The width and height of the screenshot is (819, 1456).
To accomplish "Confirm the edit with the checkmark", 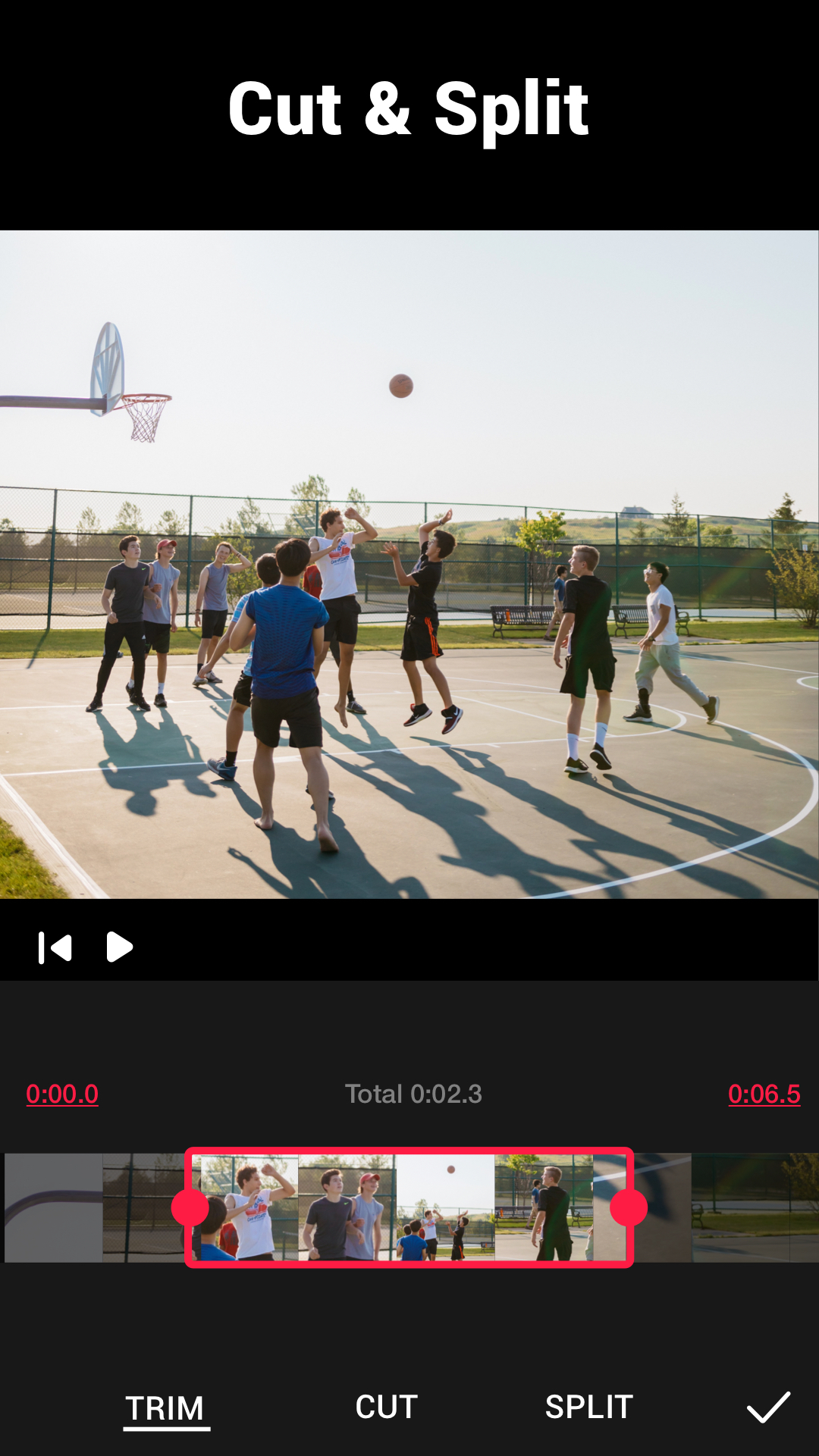I will pyautogui.click(x=768, y=1407).
